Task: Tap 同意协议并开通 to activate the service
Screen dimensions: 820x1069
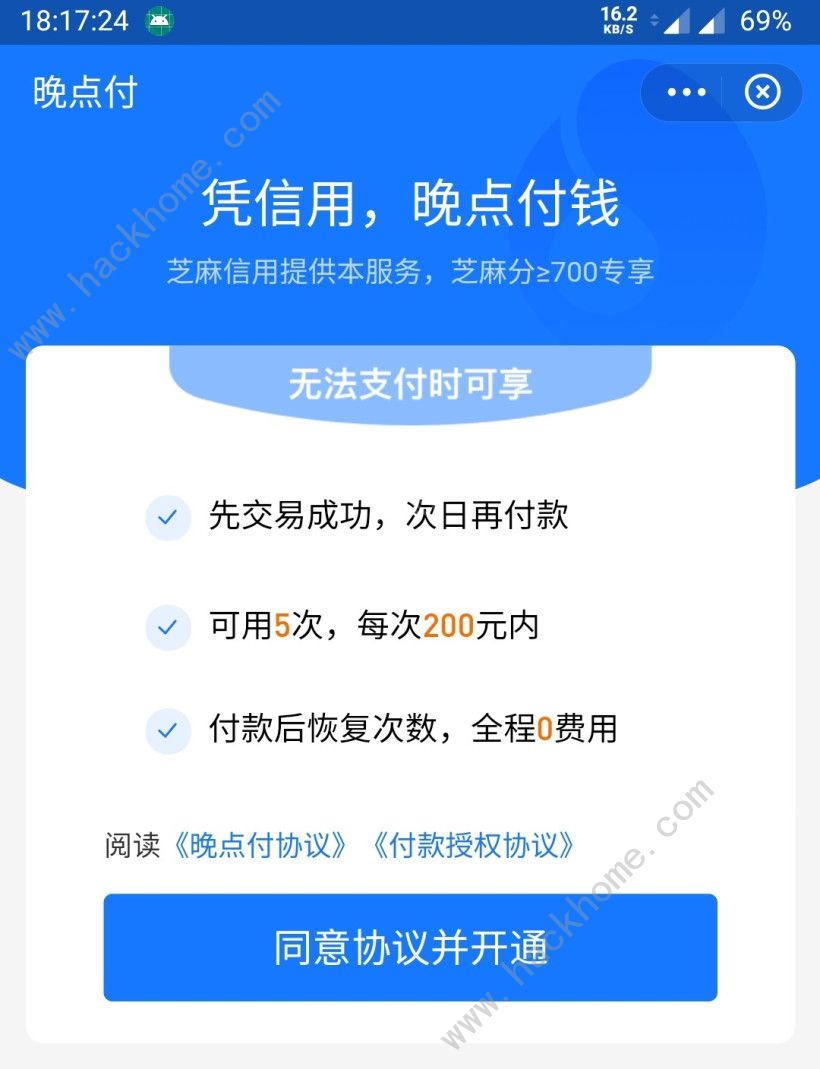Action: coord(410,947)
